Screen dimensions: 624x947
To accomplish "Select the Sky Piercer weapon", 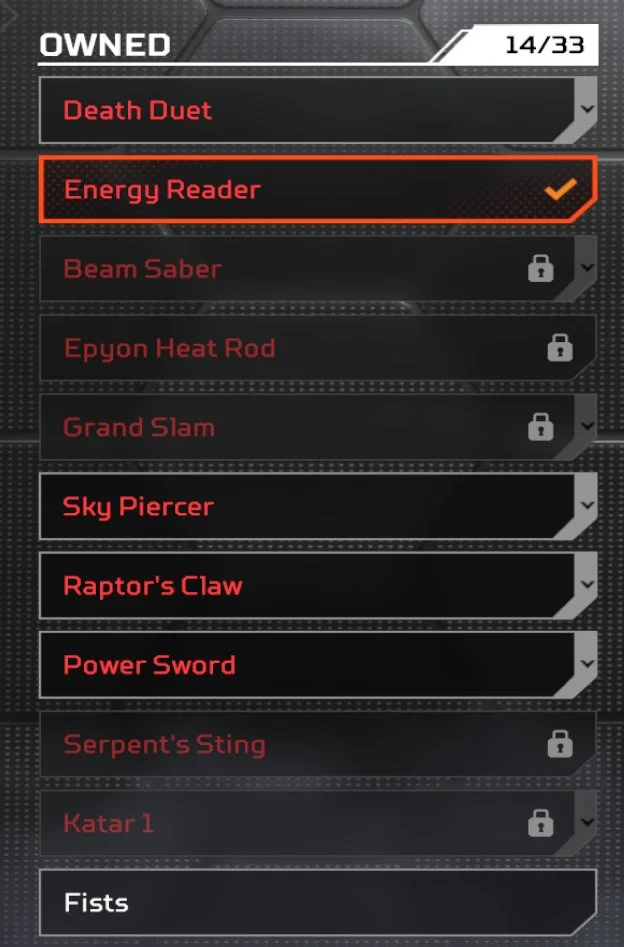I will (x=307, y=506).
